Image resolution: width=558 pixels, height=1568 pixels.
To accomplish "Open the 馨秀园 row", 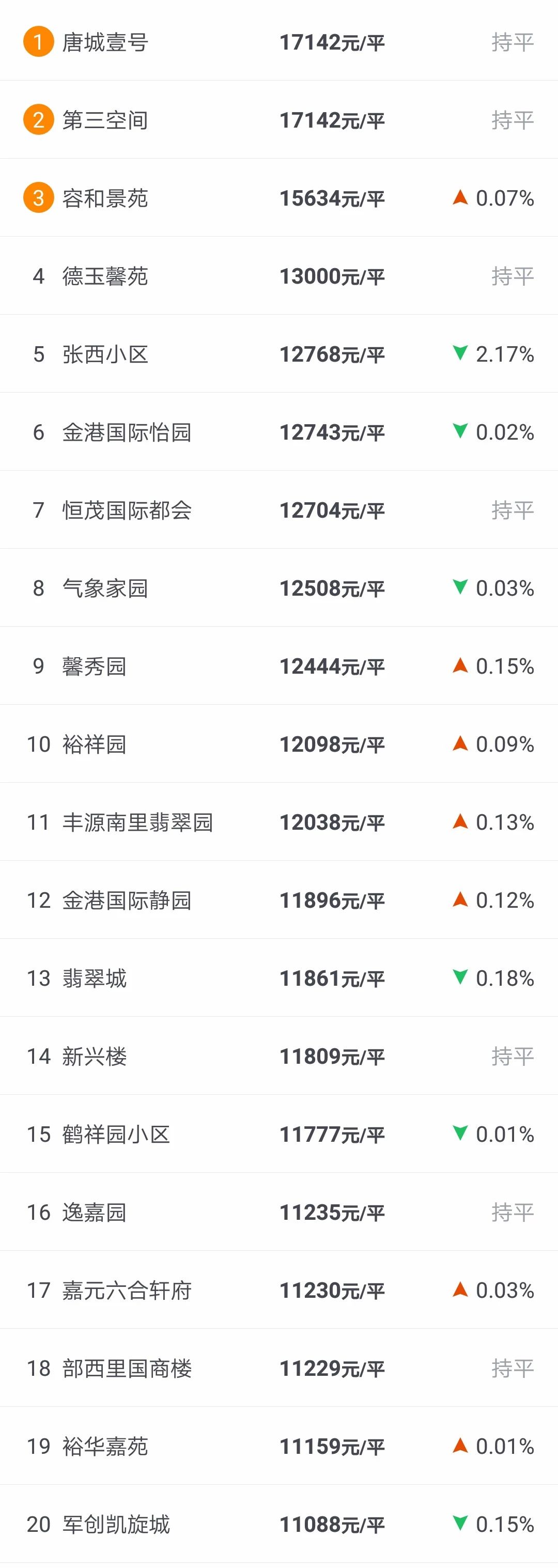I will [x=95, y=666].
